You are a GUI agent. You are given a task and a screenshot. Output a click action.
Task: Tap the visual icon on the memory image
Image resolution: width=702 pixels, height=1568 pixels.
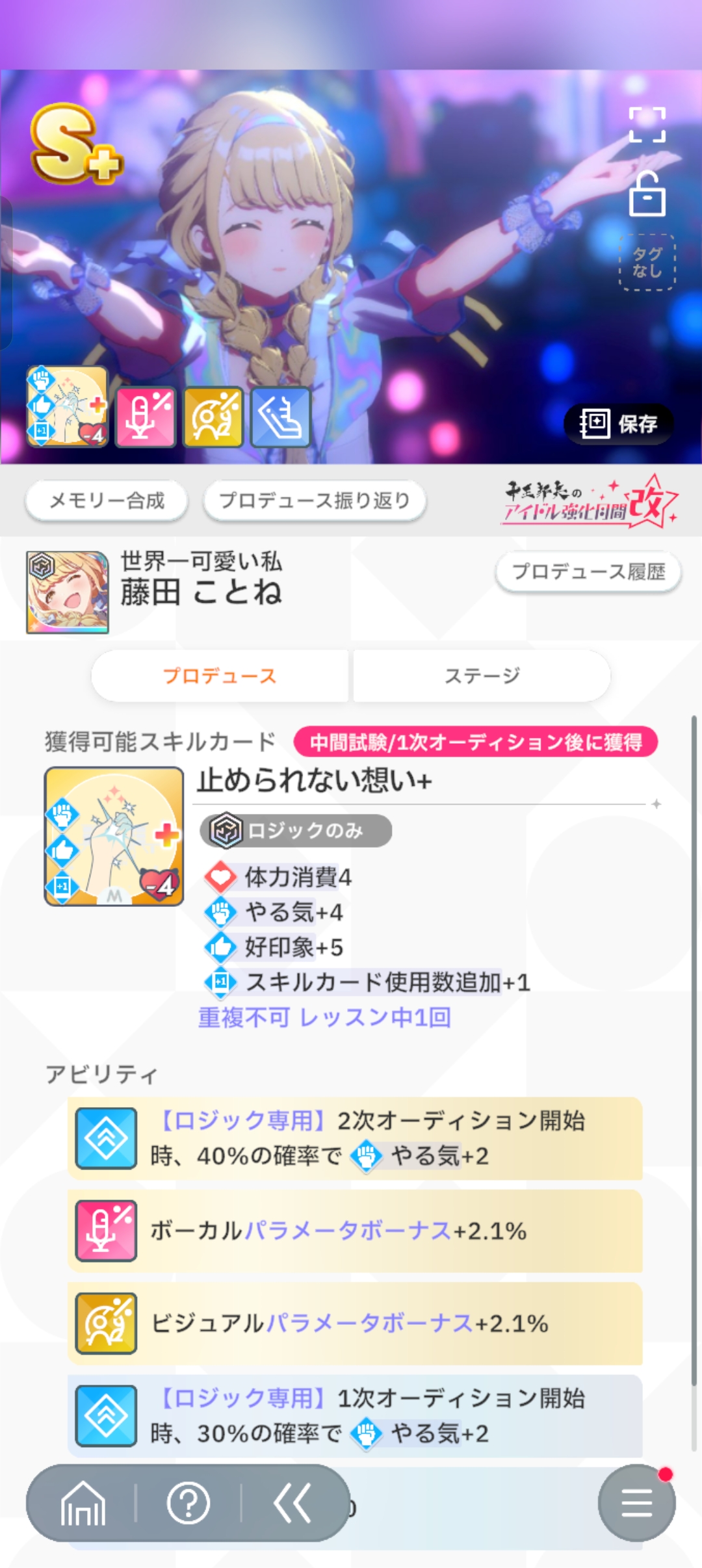coord(213,417)
